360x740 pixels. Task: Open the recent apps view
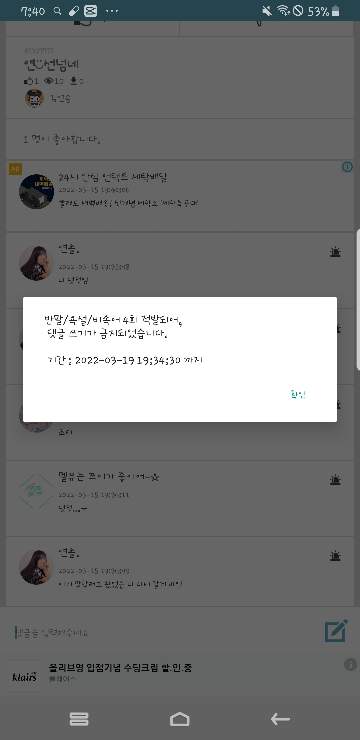point(79,719)
